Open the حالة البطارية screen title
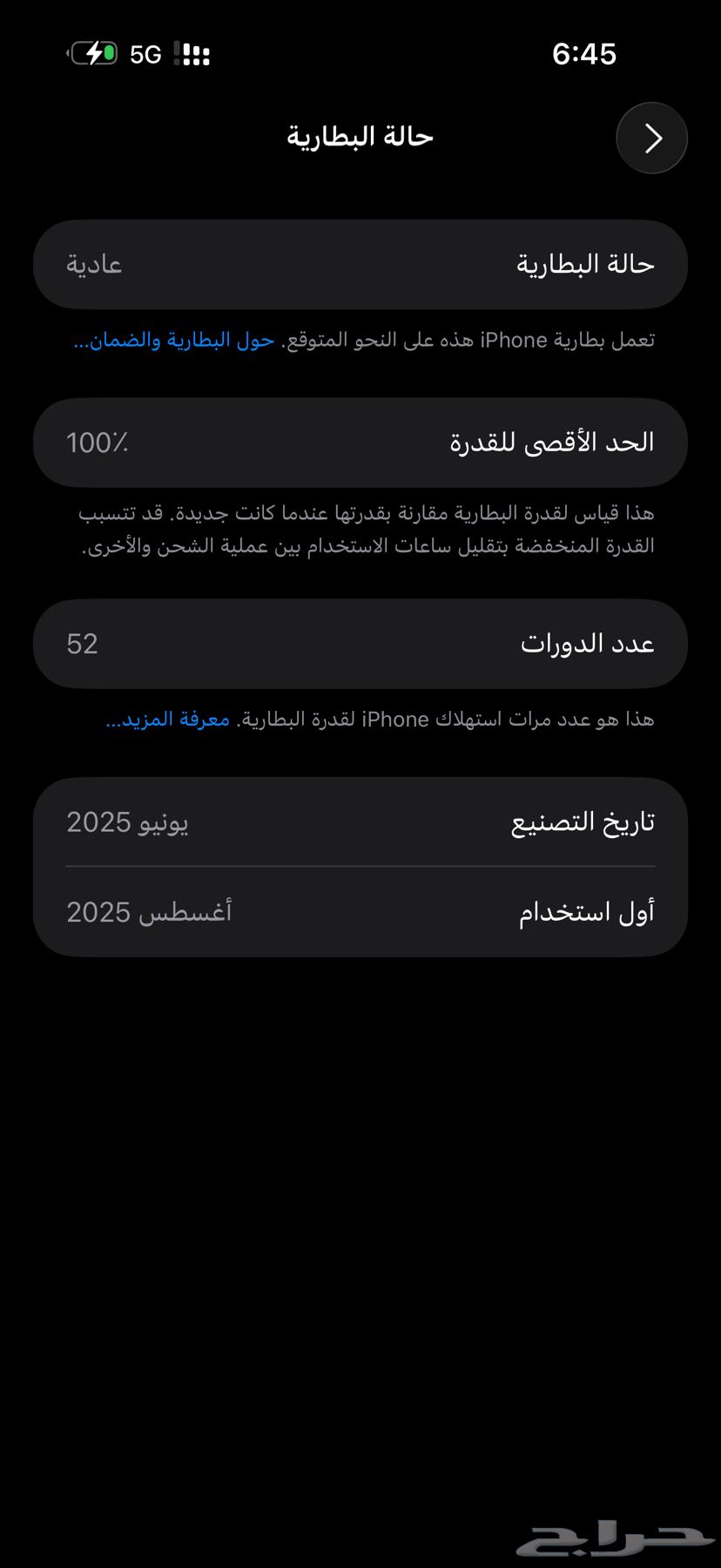This screenshot has width=721, height=1568. pyautogui.click(x=360, y=137)
